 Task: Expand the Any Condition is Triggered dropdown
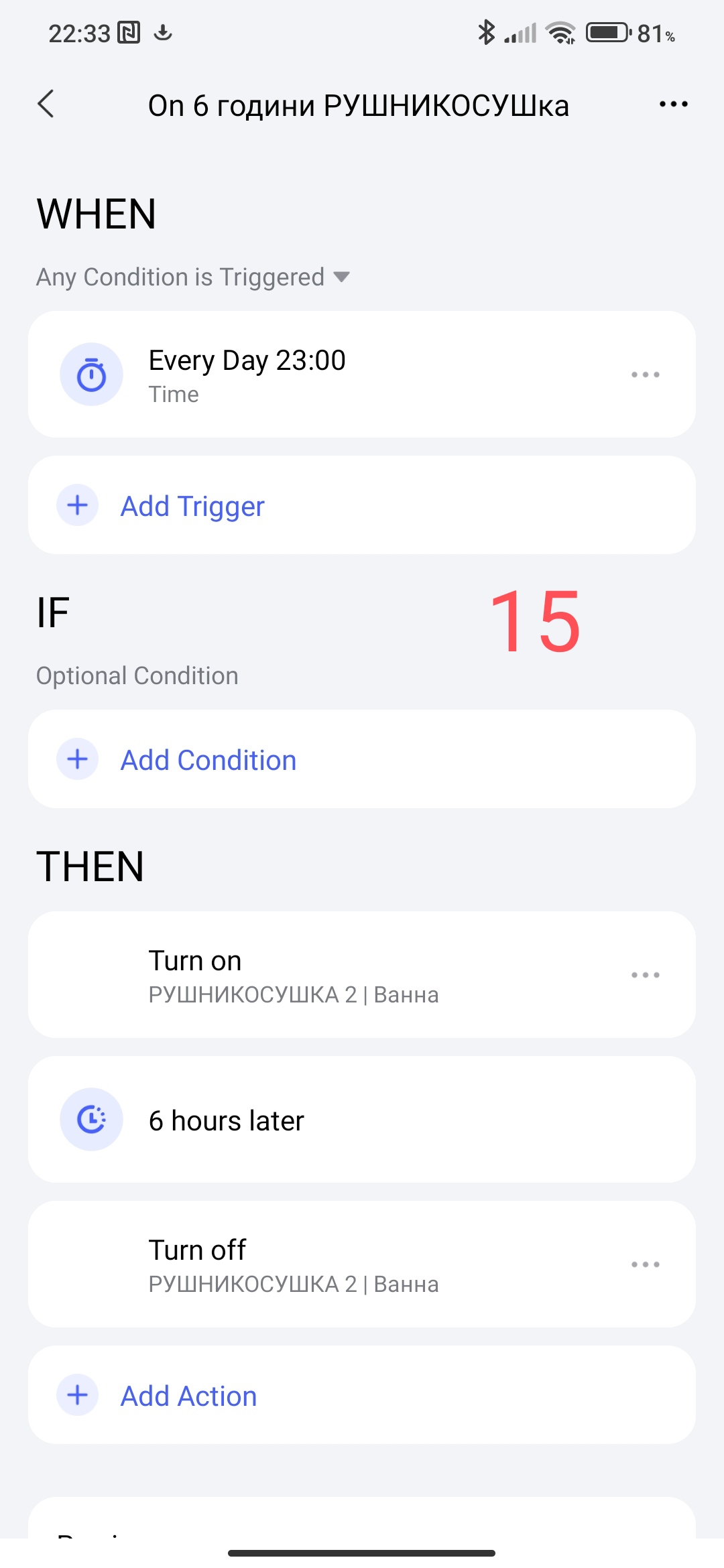[193, 277]
